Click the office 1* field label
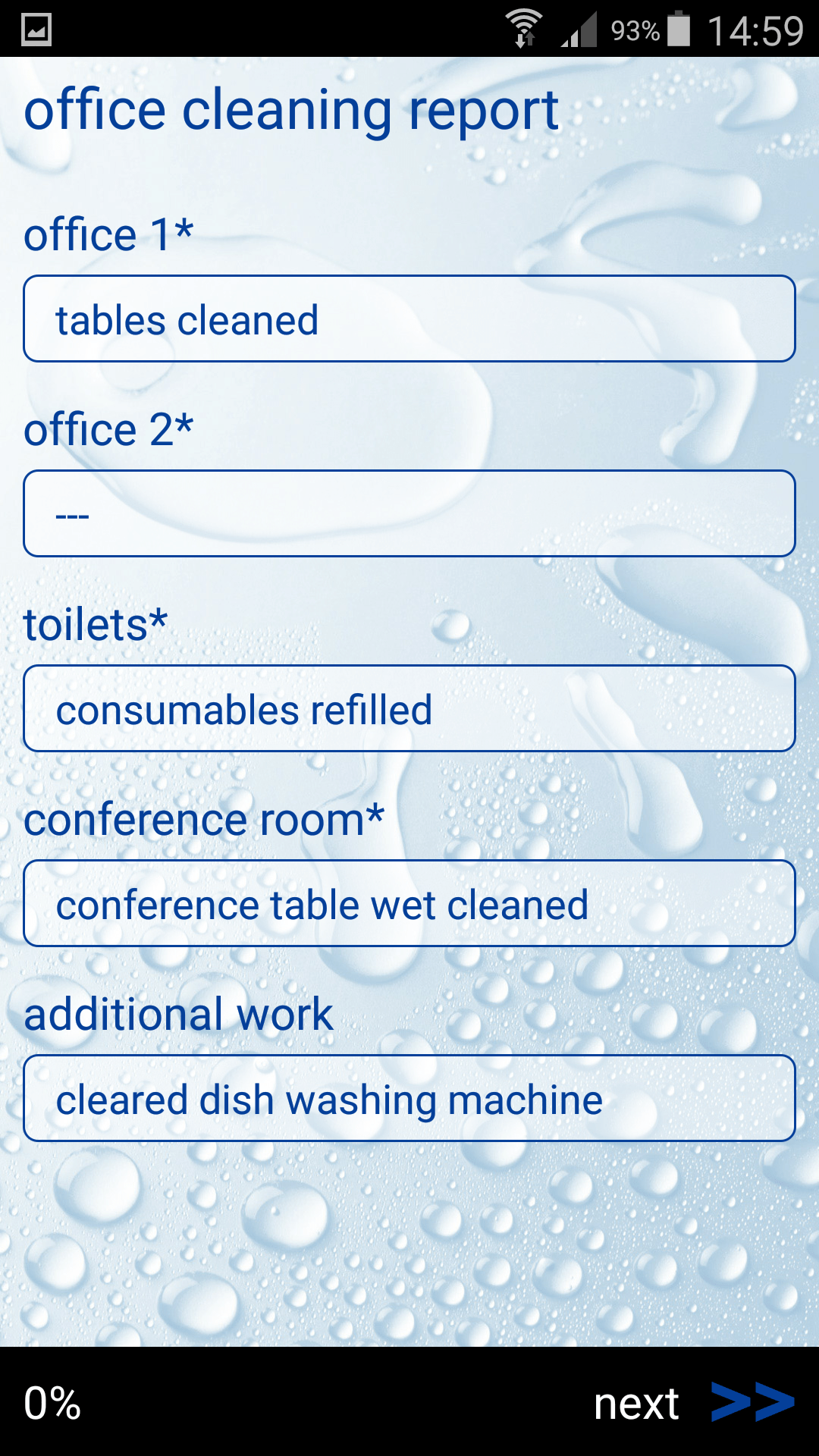 pos(106,234)
